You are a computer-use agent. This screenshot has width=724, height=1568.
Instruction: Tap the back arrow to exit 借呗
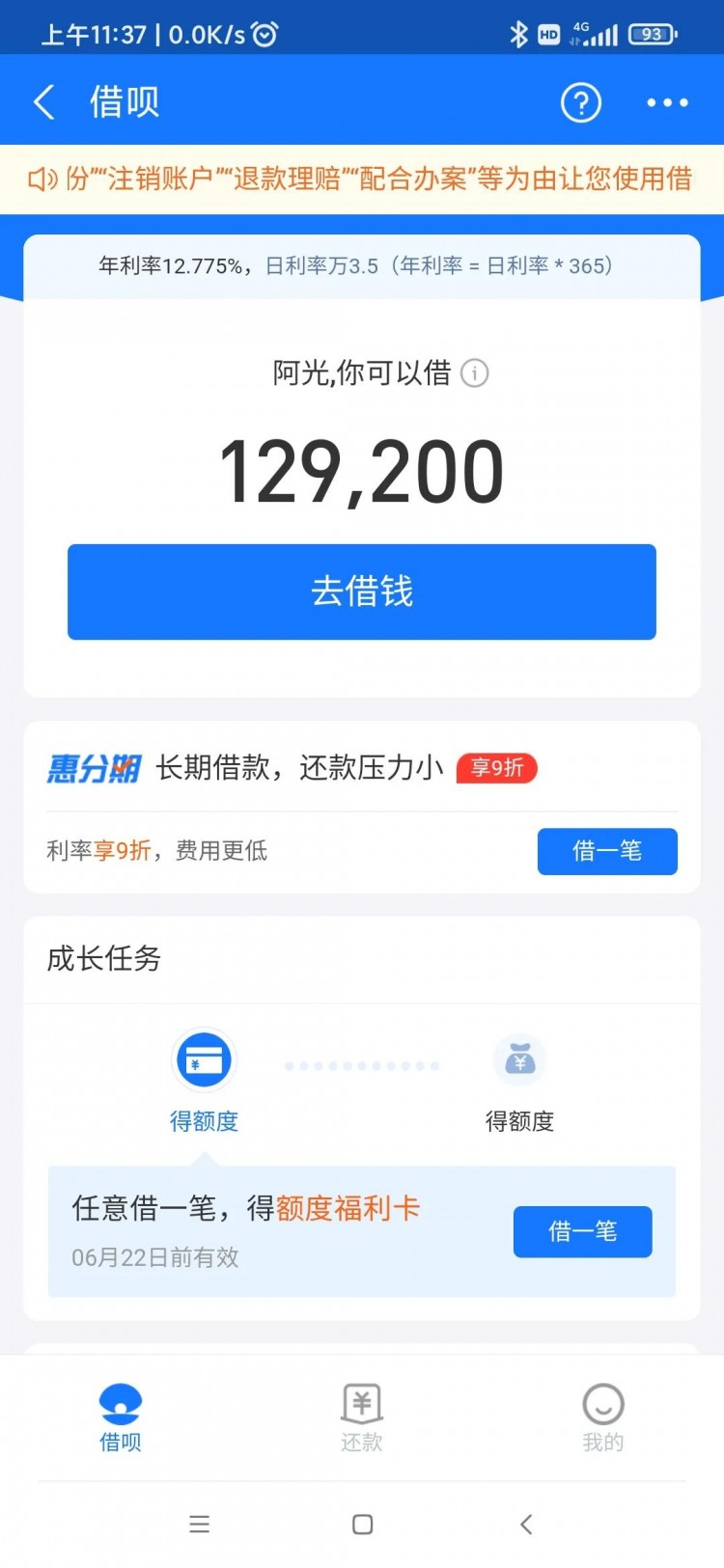(x=42, y=102)
